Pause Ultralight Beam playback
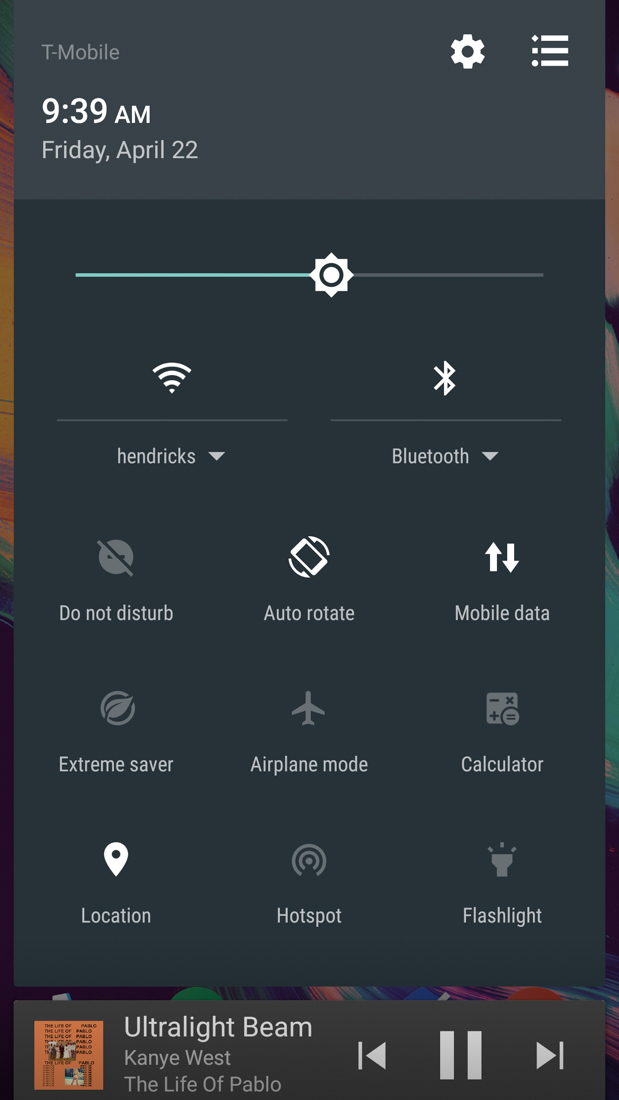 pos(461,1055)
